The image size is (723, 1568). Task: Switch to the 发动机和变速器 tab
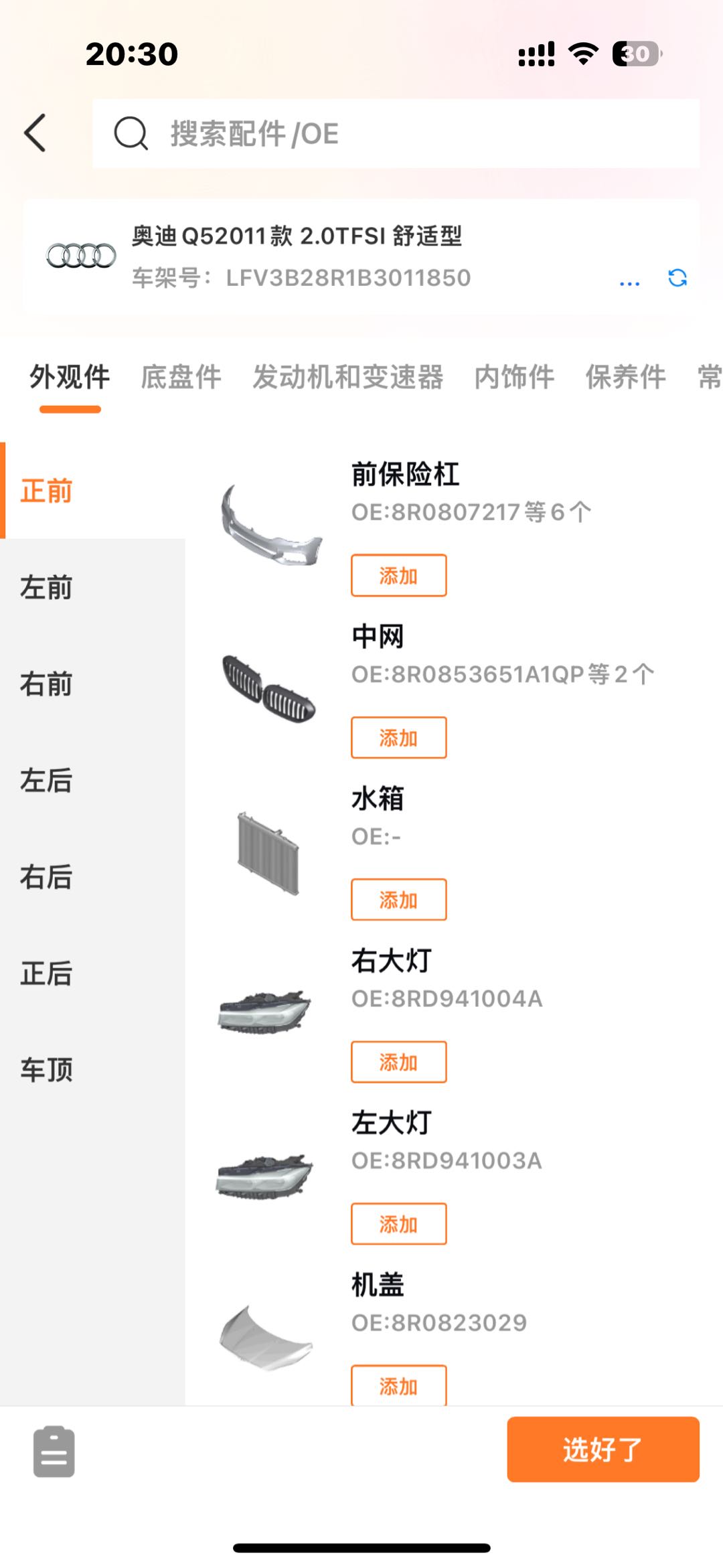[347, 377]
